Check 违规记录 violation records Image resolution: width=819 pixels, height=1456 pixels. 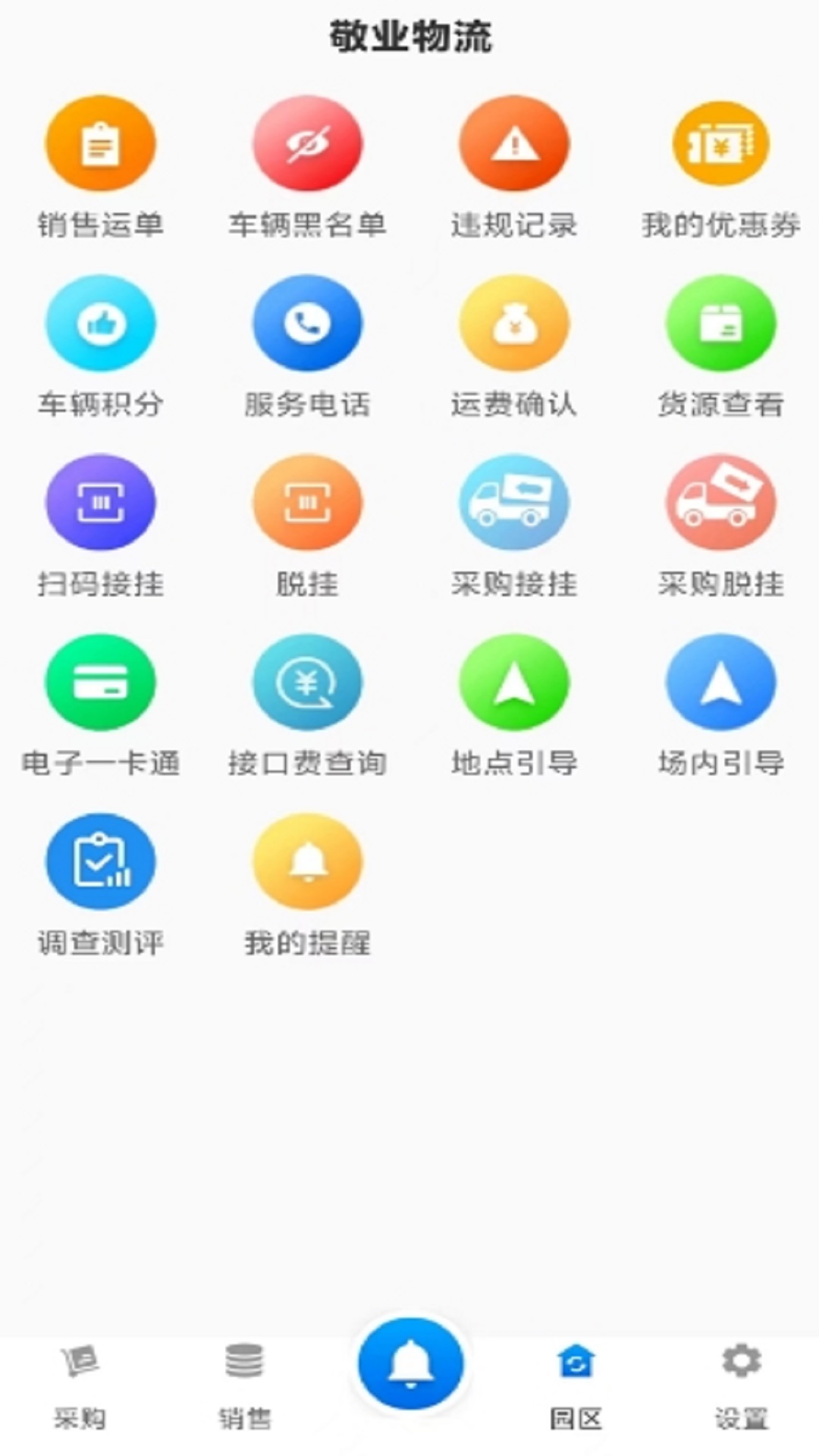[514, 144]
